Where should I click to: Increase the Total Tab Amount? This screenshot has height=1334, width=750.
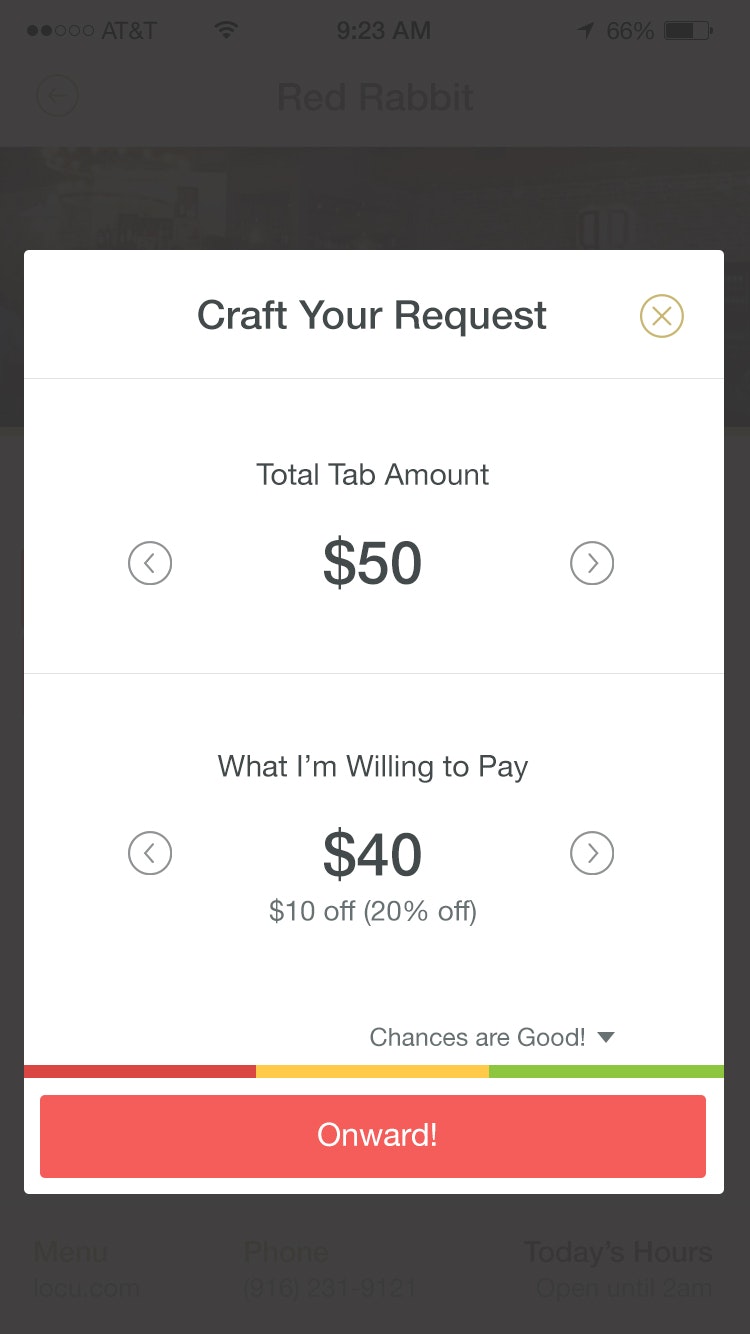(592, 563)
